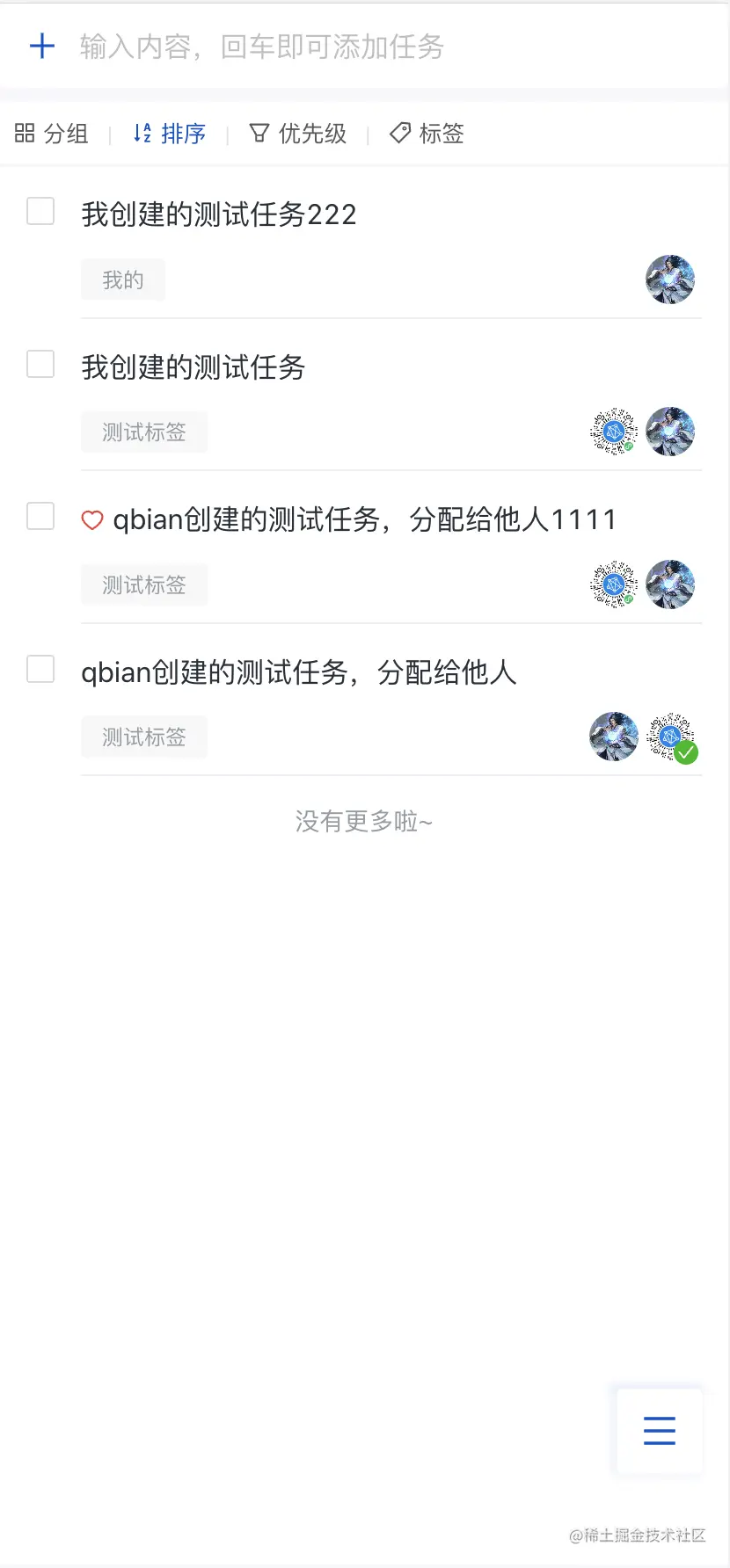Viewport: 730px width, 1568px height.
Task: Mark 我创建的测试任务 as completed
Action: point(40,364)
